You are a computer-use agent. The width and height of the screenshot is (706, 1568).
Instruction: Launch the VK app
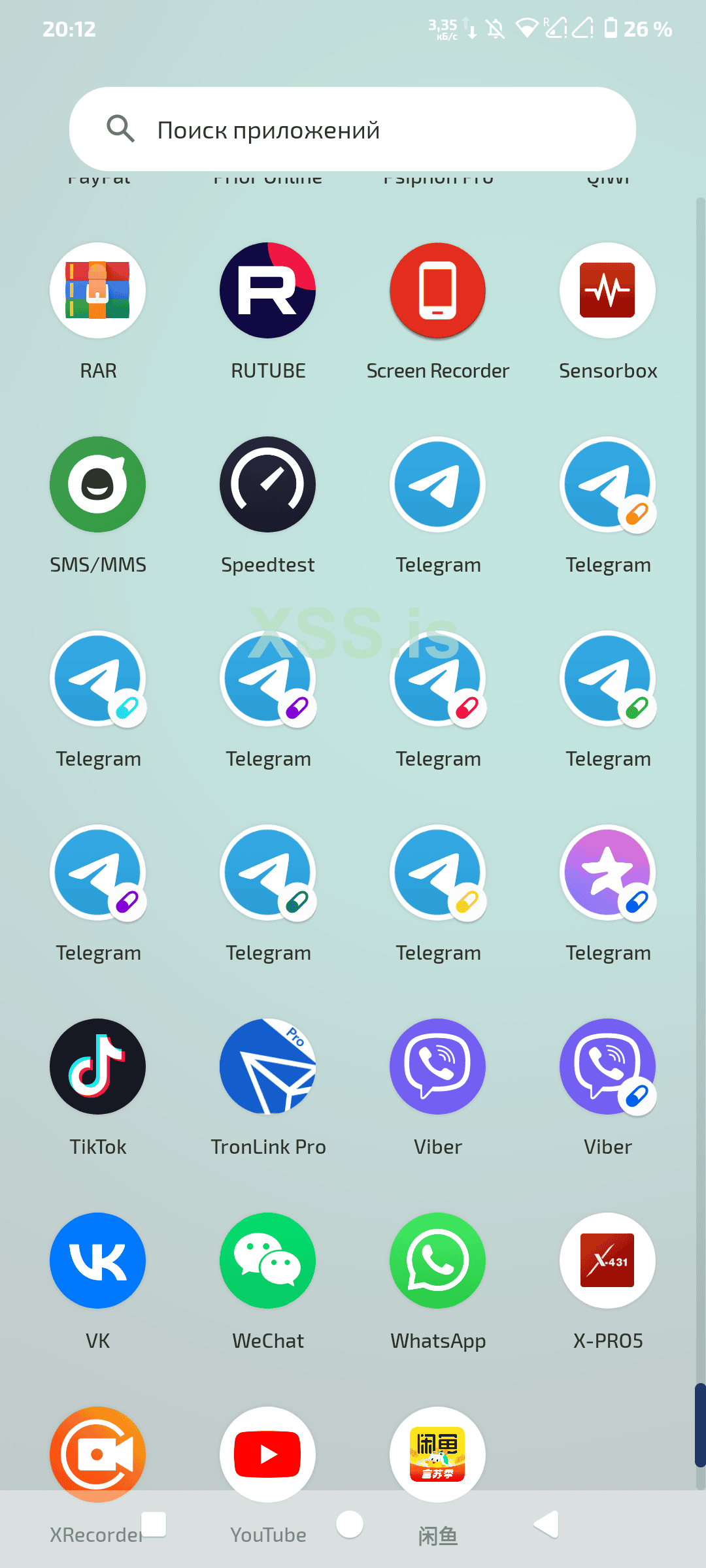click(x=98, y=1261)
